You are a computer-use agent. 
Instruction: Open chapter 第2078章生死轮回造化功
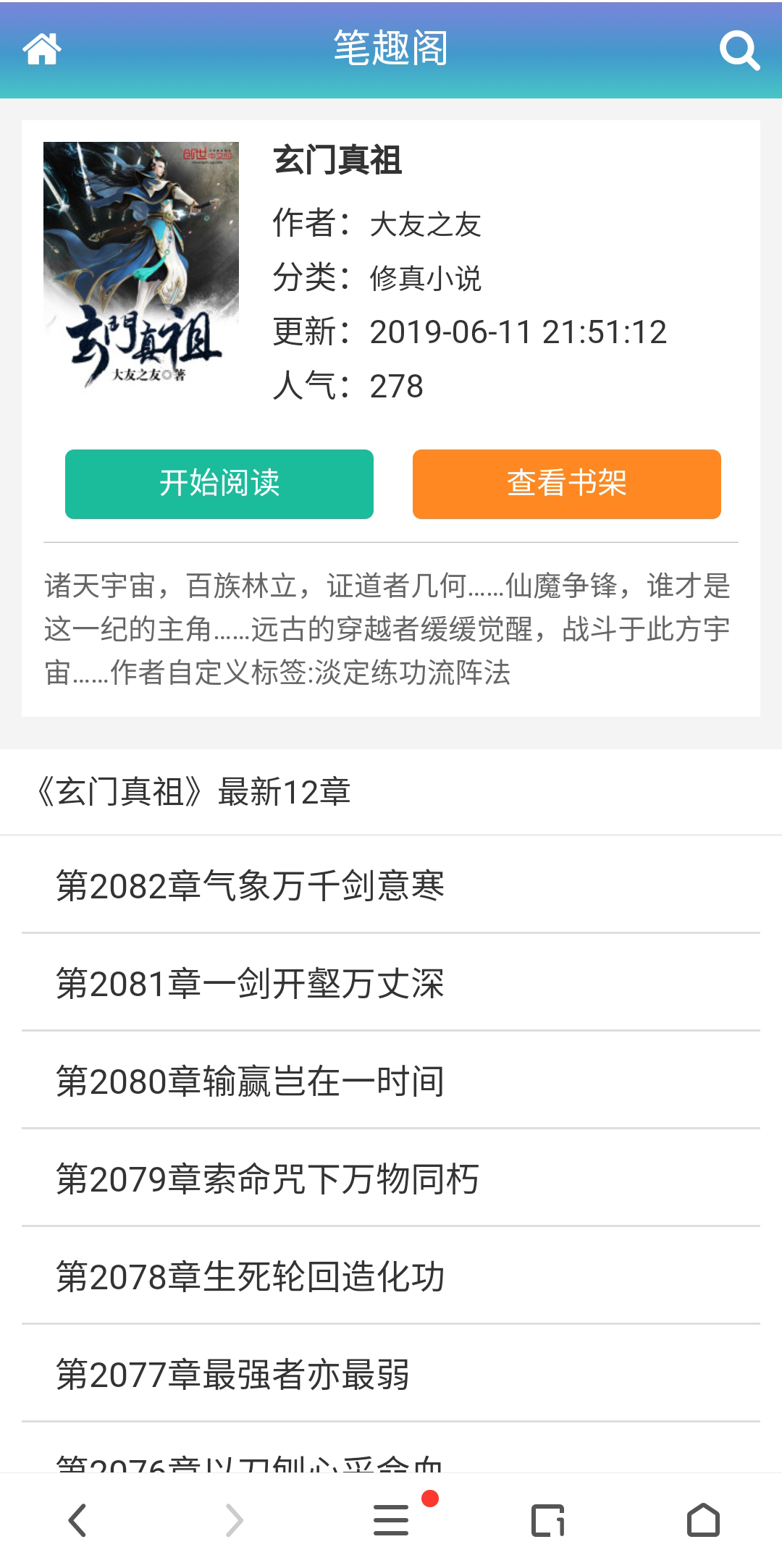tap(391, 1276)
